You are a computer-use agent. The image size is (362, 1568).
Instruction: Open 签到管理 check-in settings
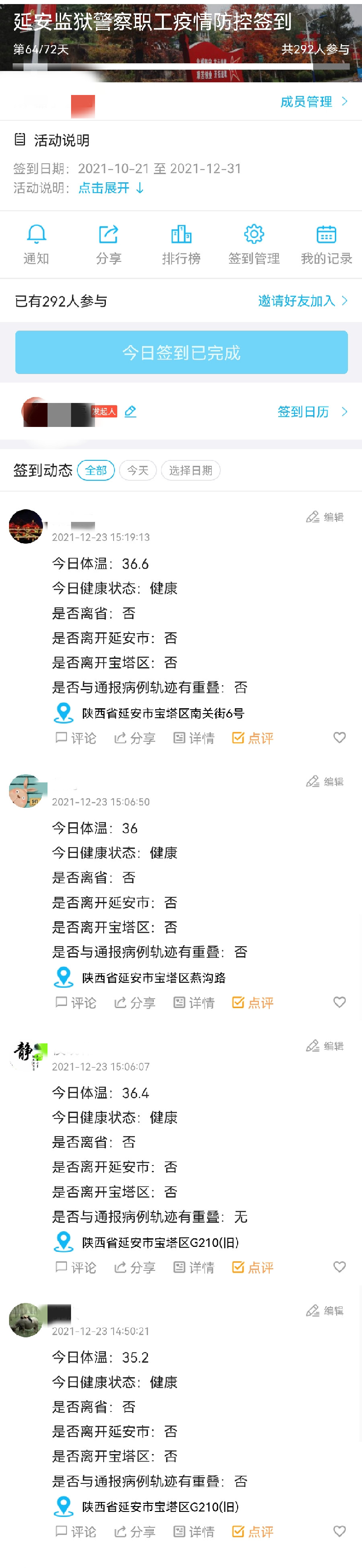pos(253,244)
